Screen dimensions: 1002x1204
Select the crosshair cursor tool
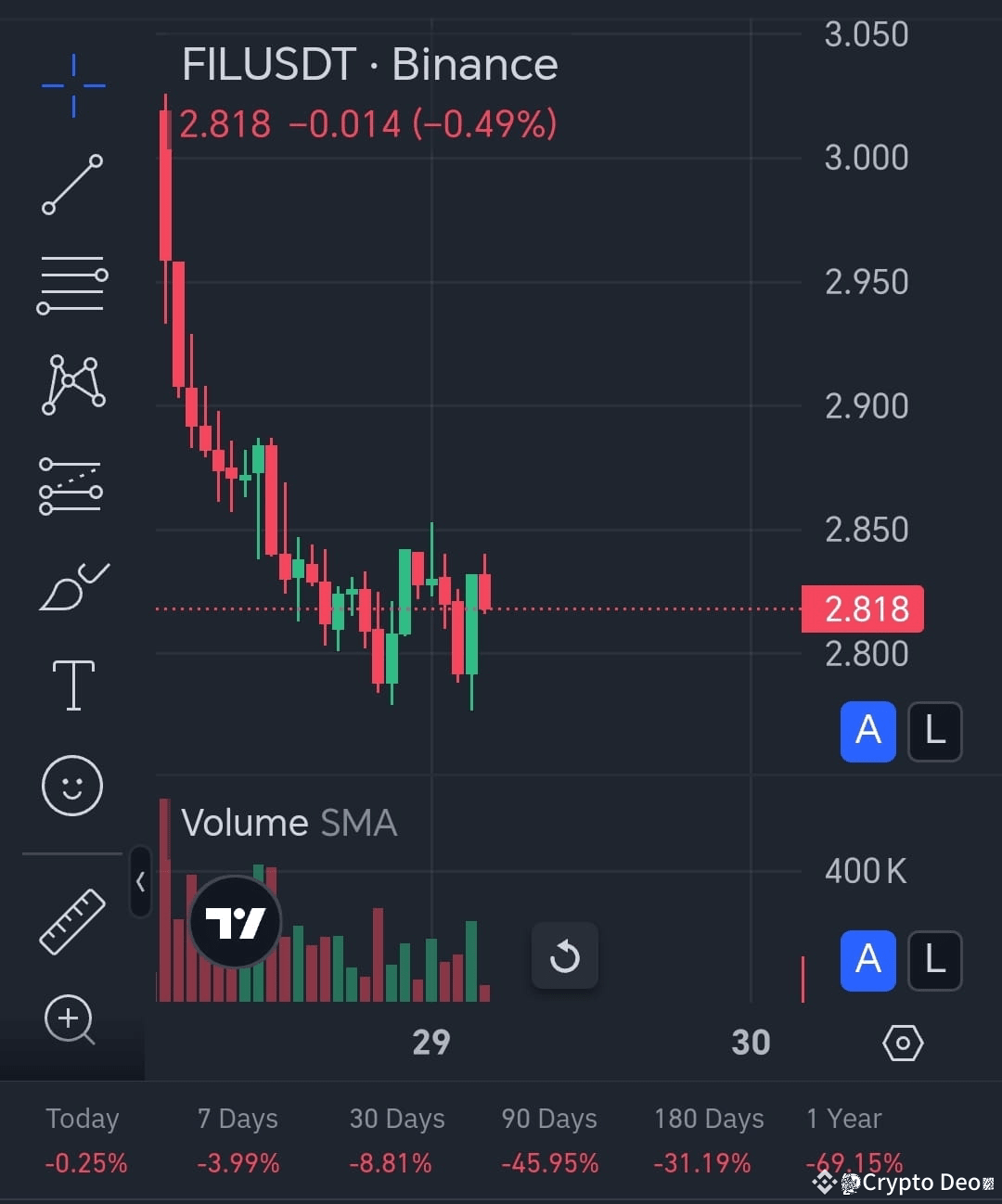72,86
